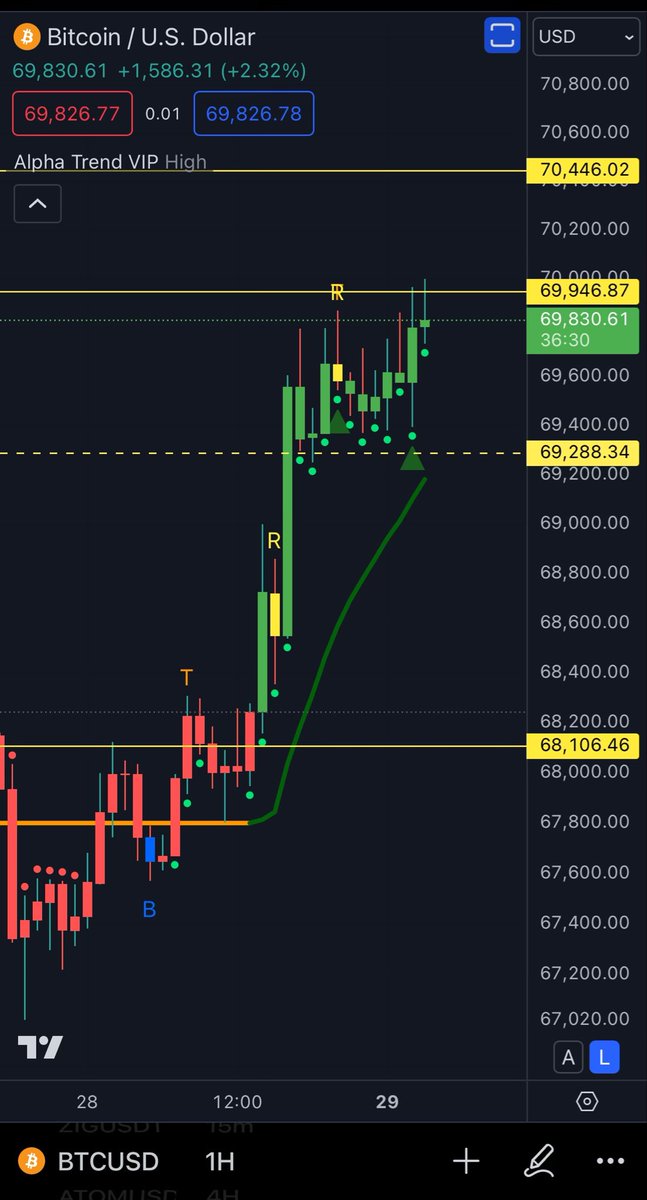Open the three-dot more menu
Screen dimensions: 647x1200
click(x=610, y=1162)
